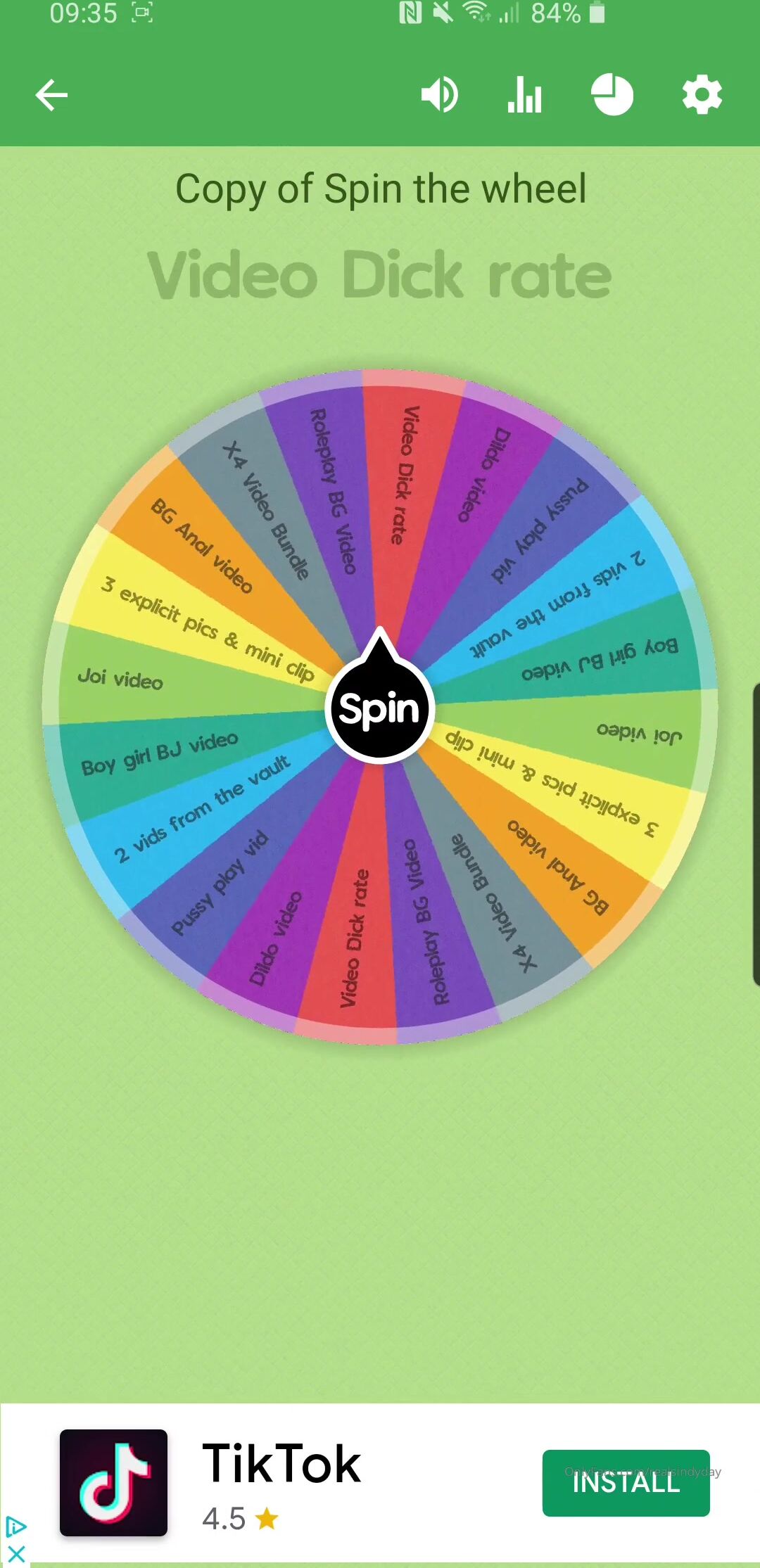Image resolution: width=760 pixels, height=1568 pixels.
Task: Install TikTok from the ad banner
Action: click(x=625, y=1482)
